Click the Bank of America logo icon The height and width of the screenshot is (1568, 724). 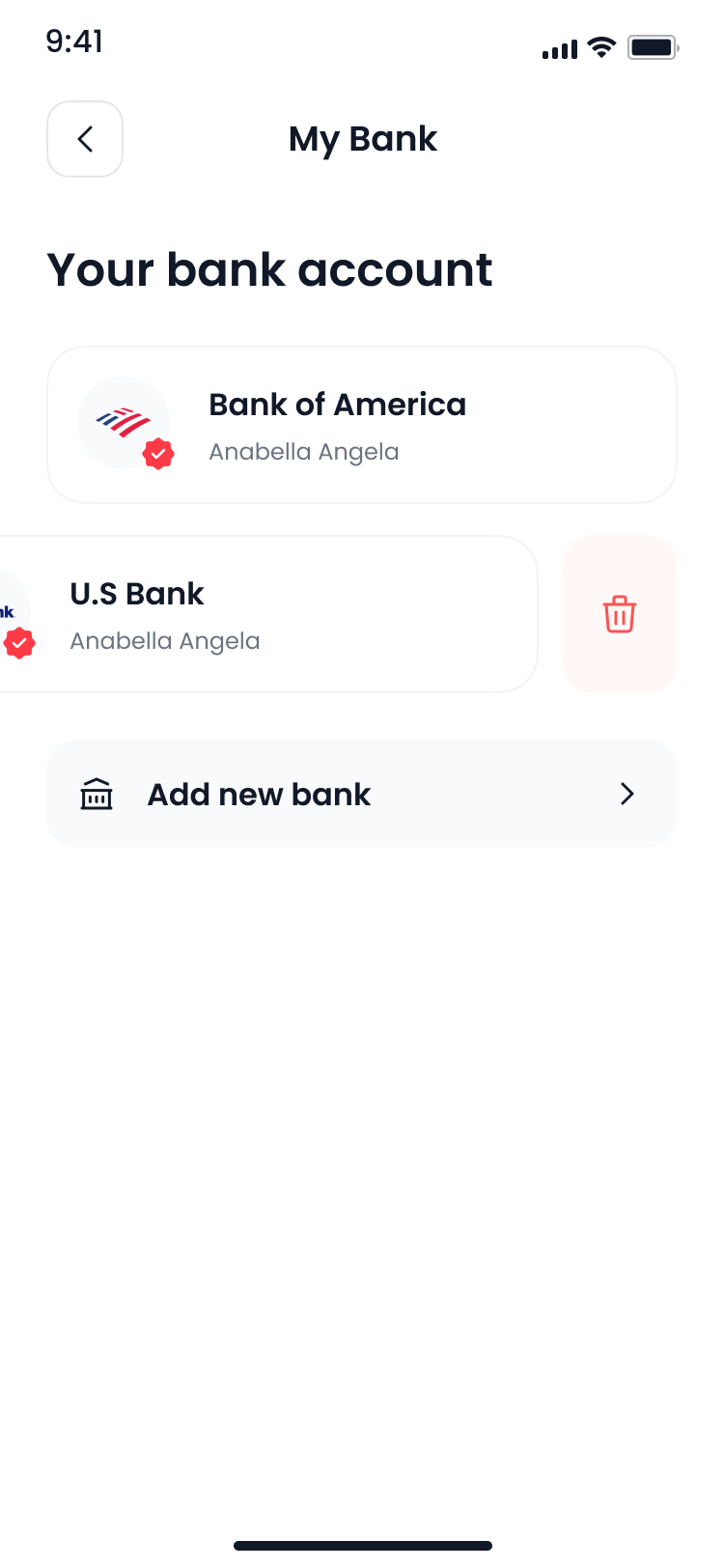tap(124, 423)
